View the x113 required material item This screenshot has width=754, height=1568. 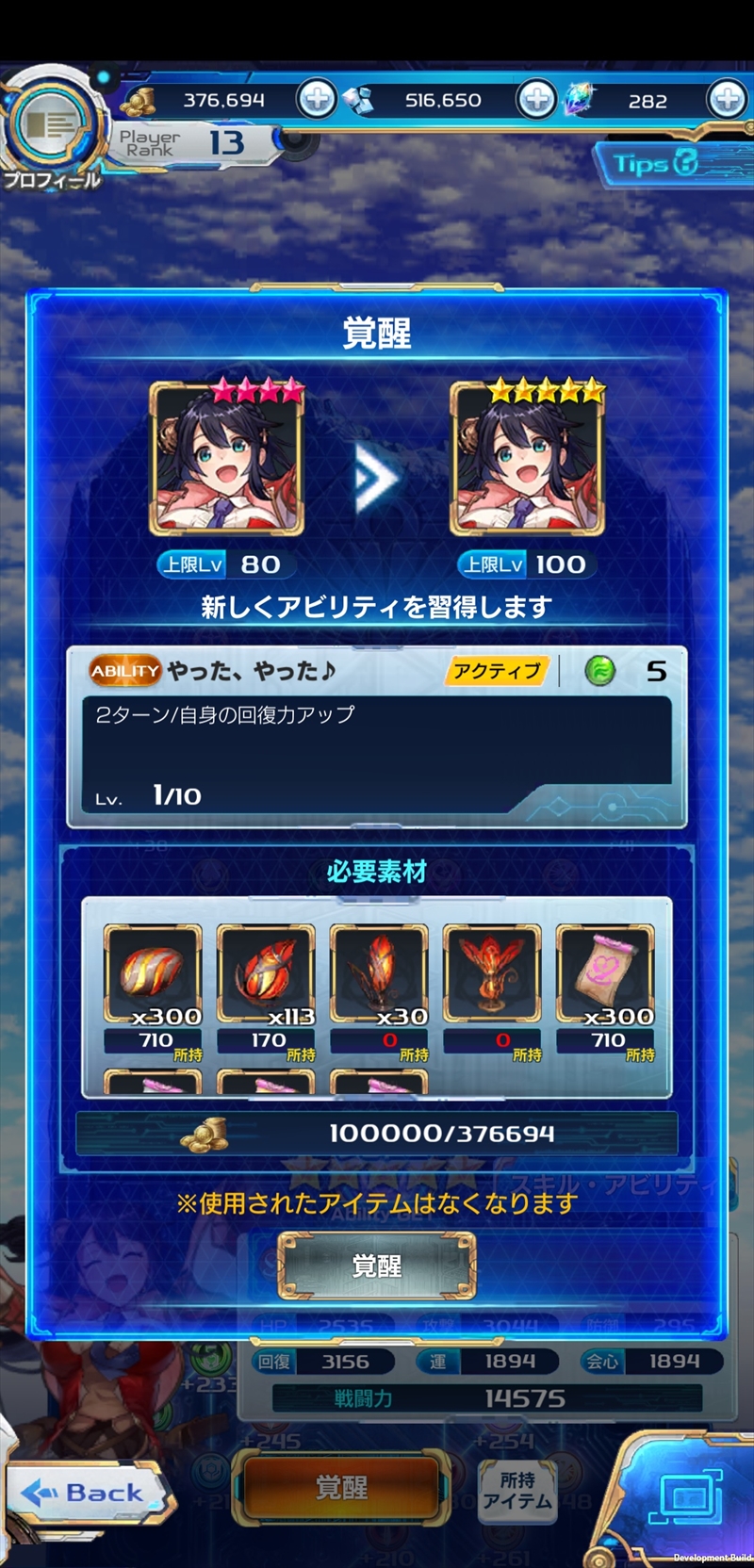(266, 975)
